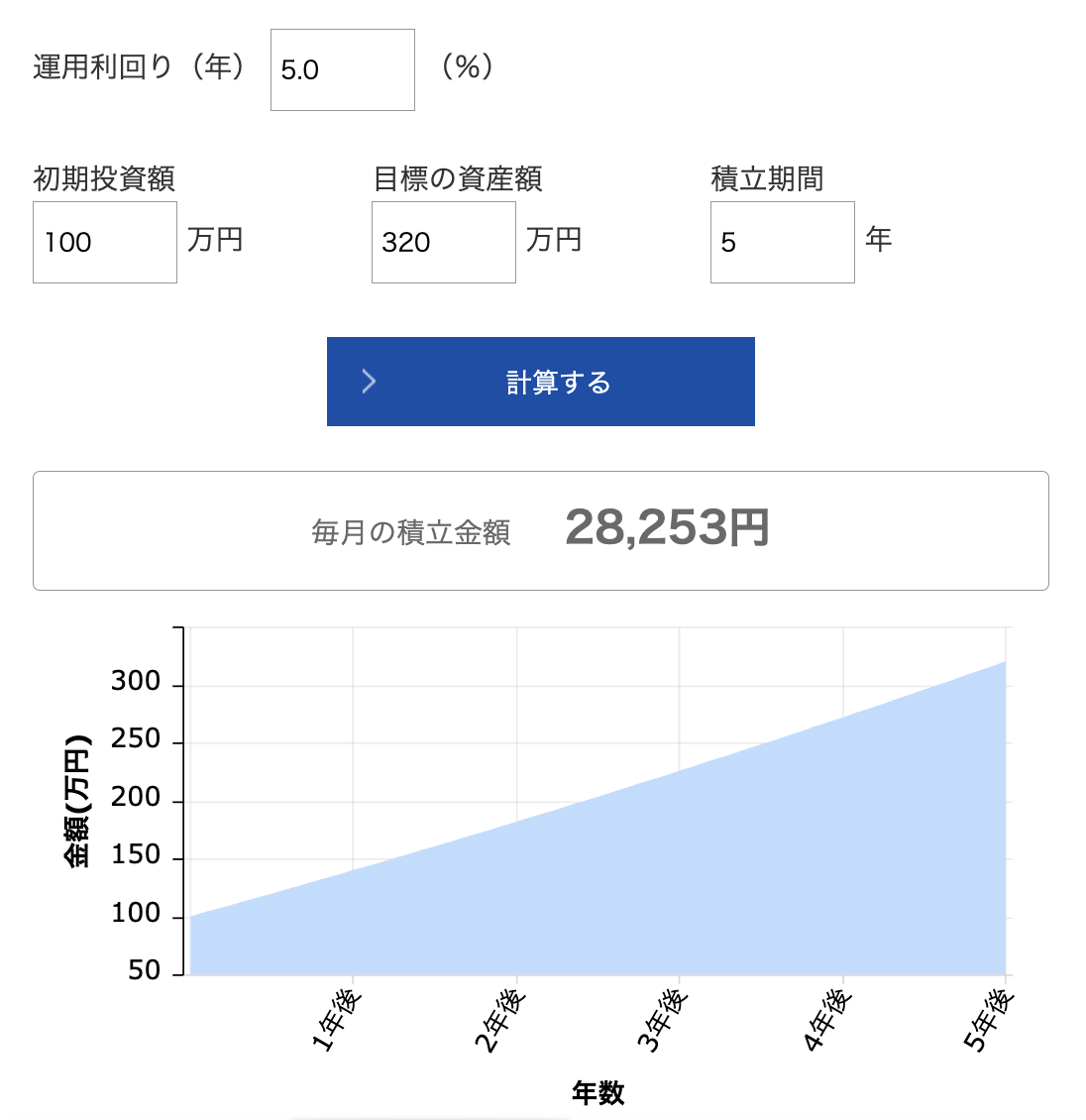This screenshot has height=1120, width=1086.
Task: Tap the 計算する calculate button
Action: click(540, 382)
